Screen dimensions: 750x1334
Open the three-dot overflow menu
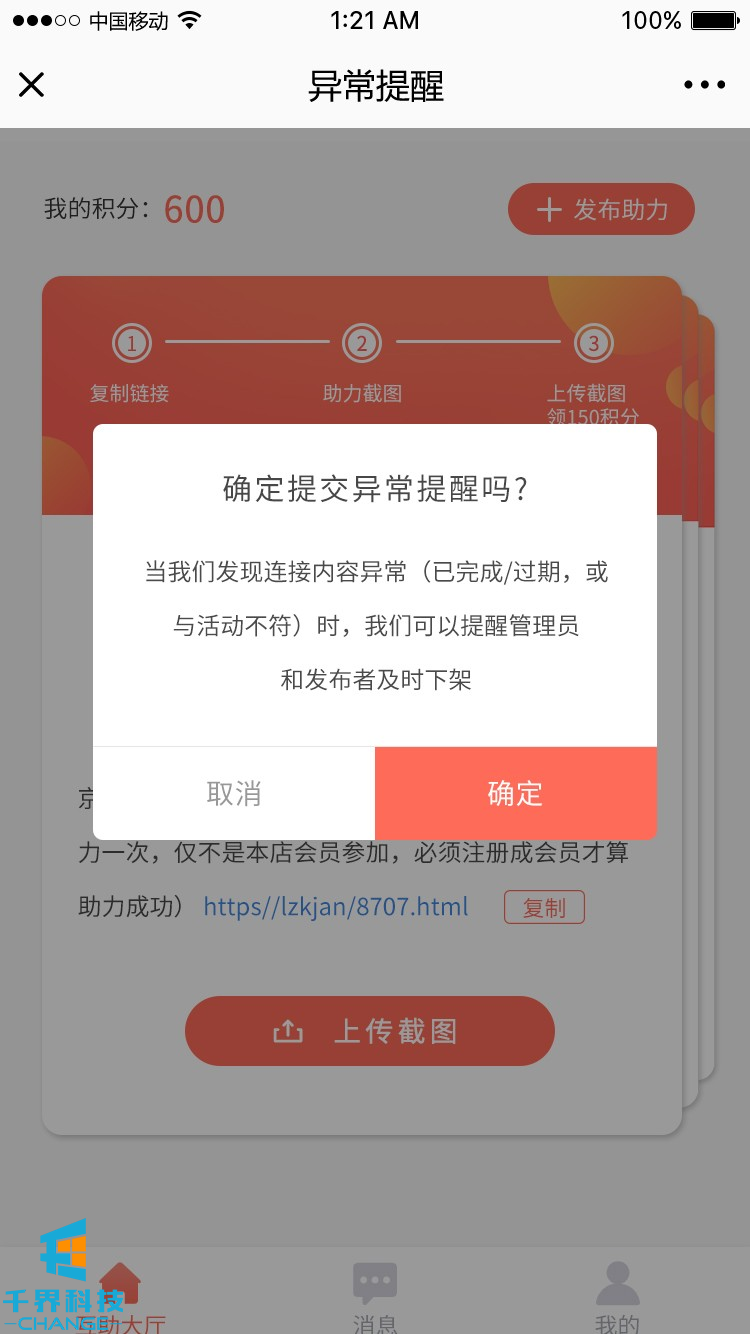tap(704, 85)
